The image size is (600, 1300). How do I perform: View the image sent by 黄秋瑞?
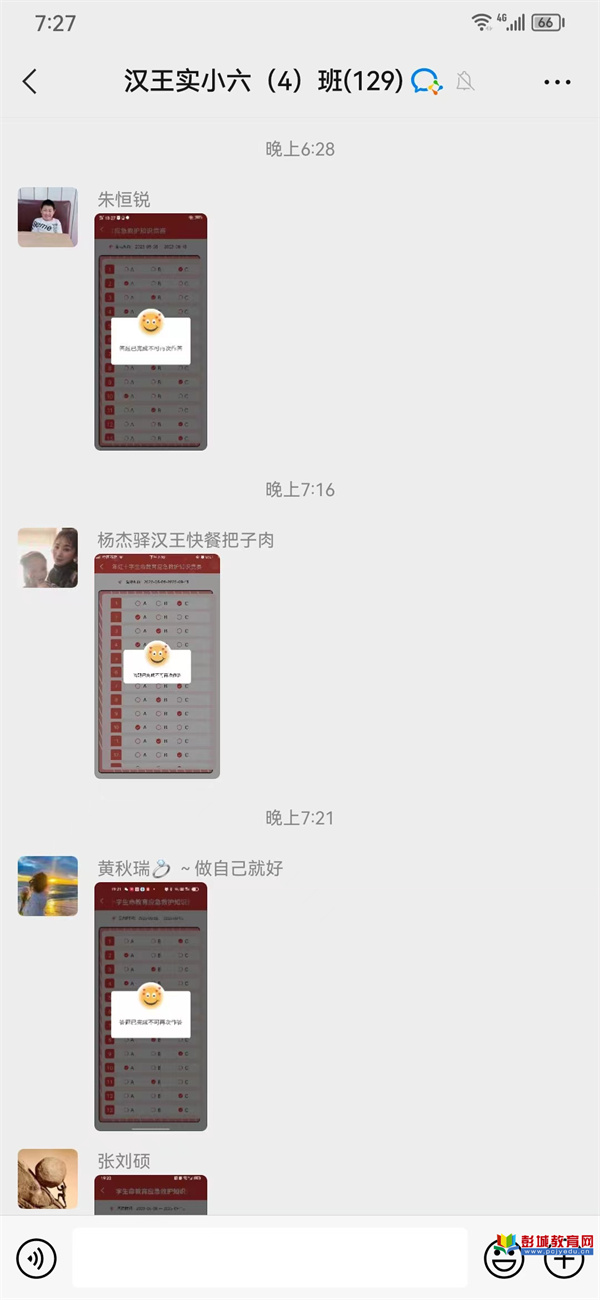point(151,1006)
